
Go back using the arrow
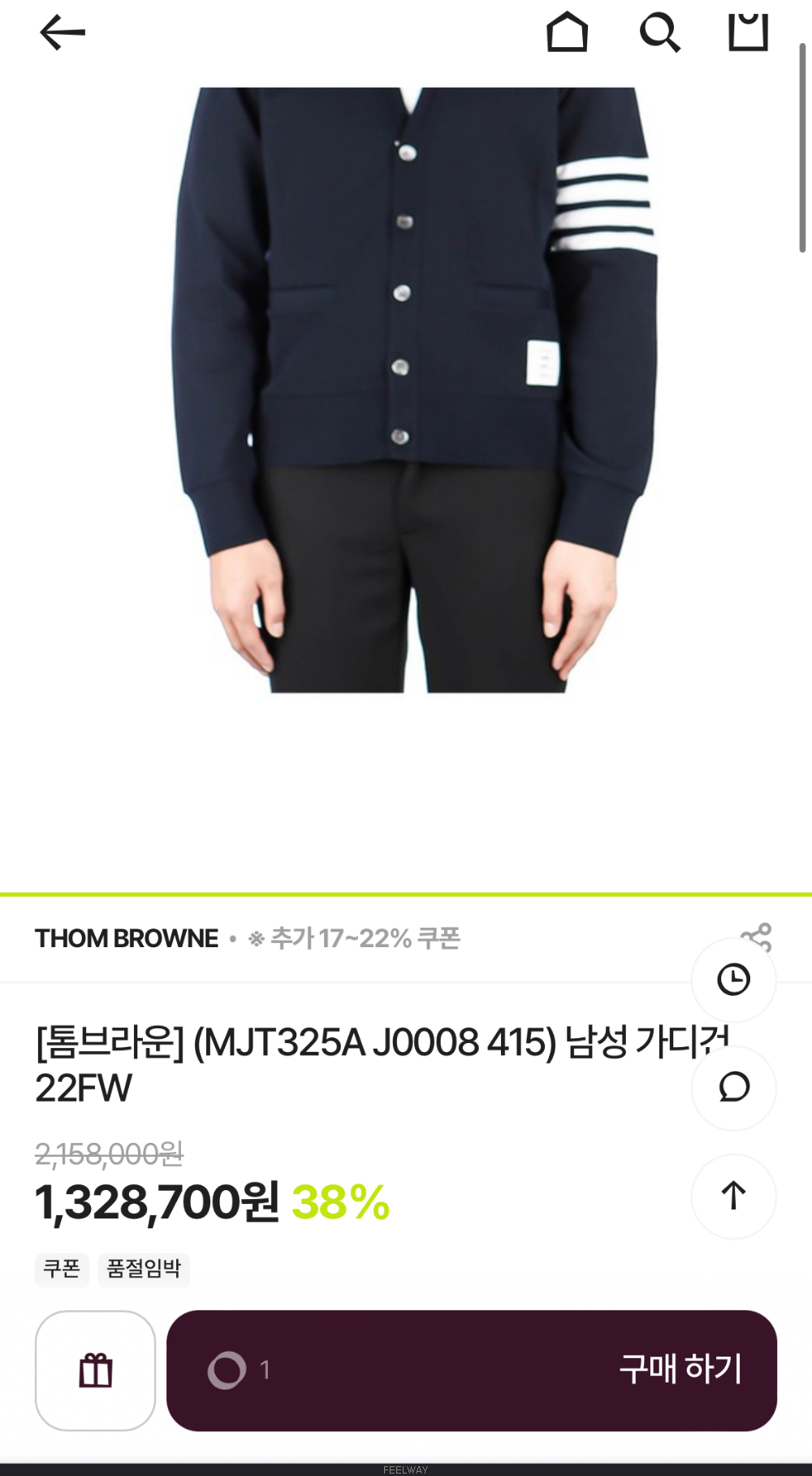click(x=63, y=32)
